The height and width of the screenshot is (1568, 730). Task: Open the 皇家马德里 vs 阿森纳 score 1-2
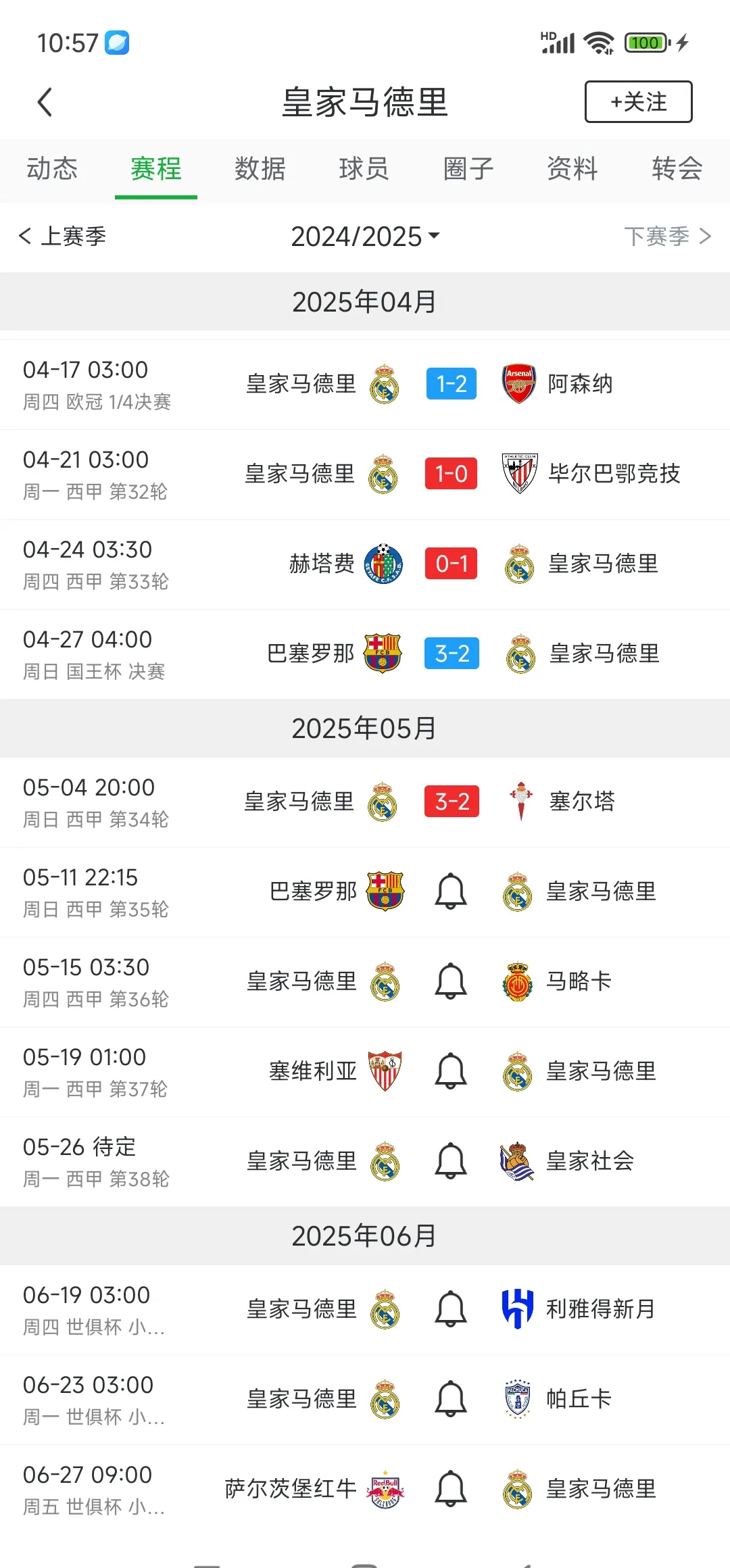451,384
